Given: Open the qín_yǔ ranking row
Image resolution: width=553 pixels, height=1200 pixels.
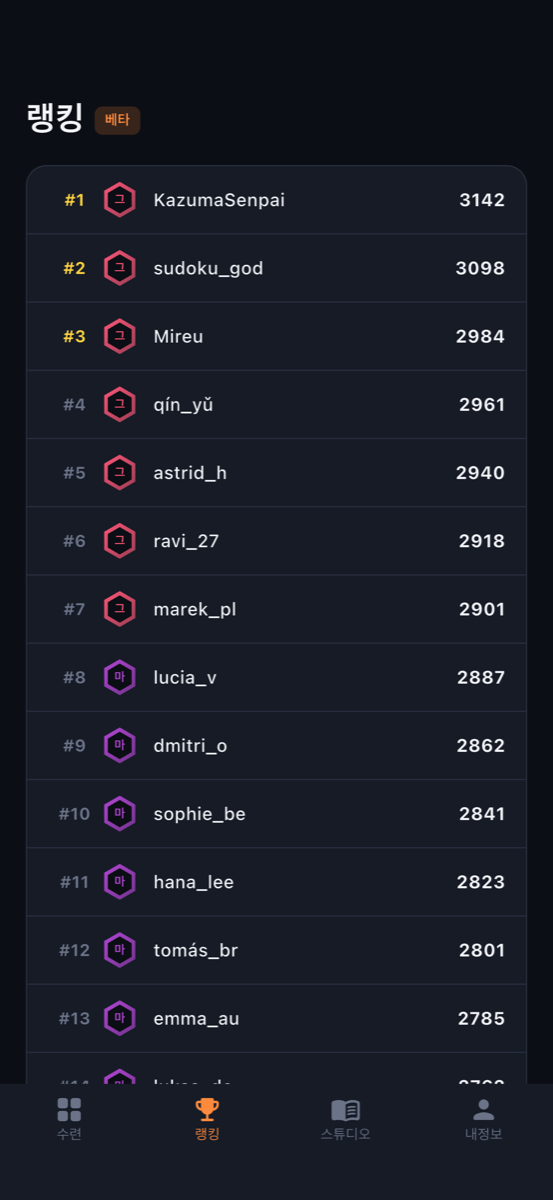Looking at the screenshot, I should pyautogui.click(x=276, y=404).
